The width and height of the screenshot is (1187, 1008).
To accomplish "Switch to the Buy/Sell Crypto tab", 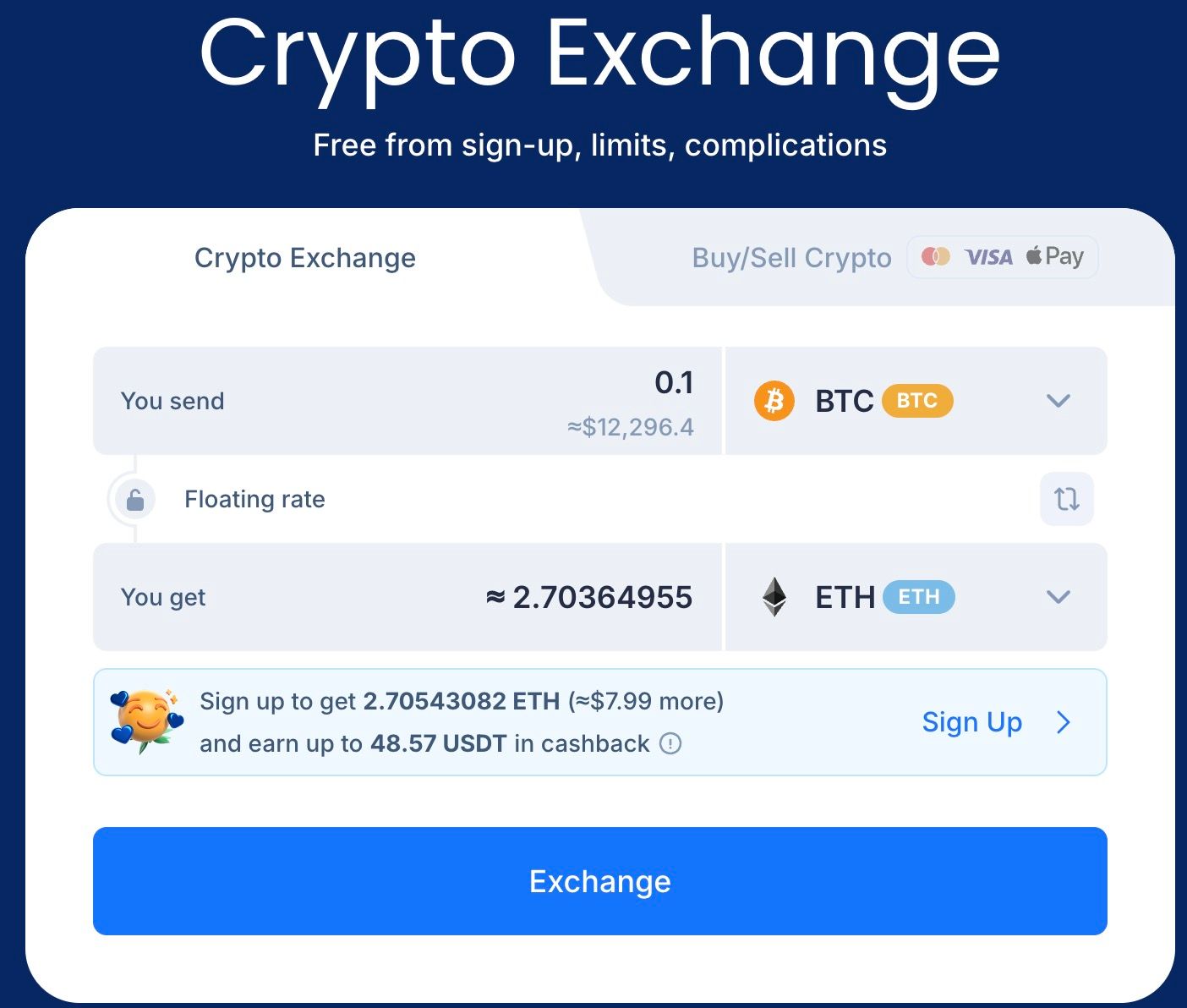I will [x=791, y=258].
